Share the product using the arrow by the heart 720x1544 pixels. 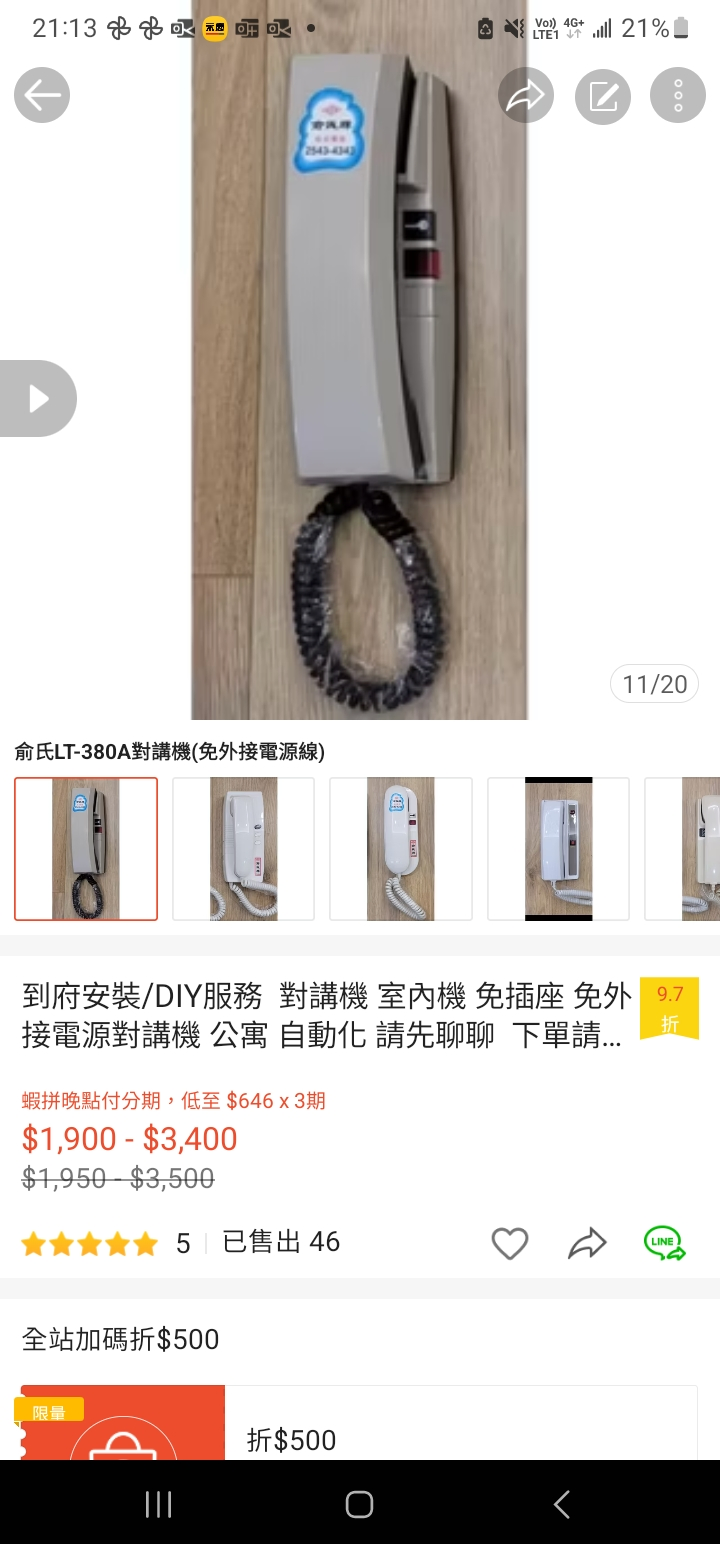pos(587,1243)
